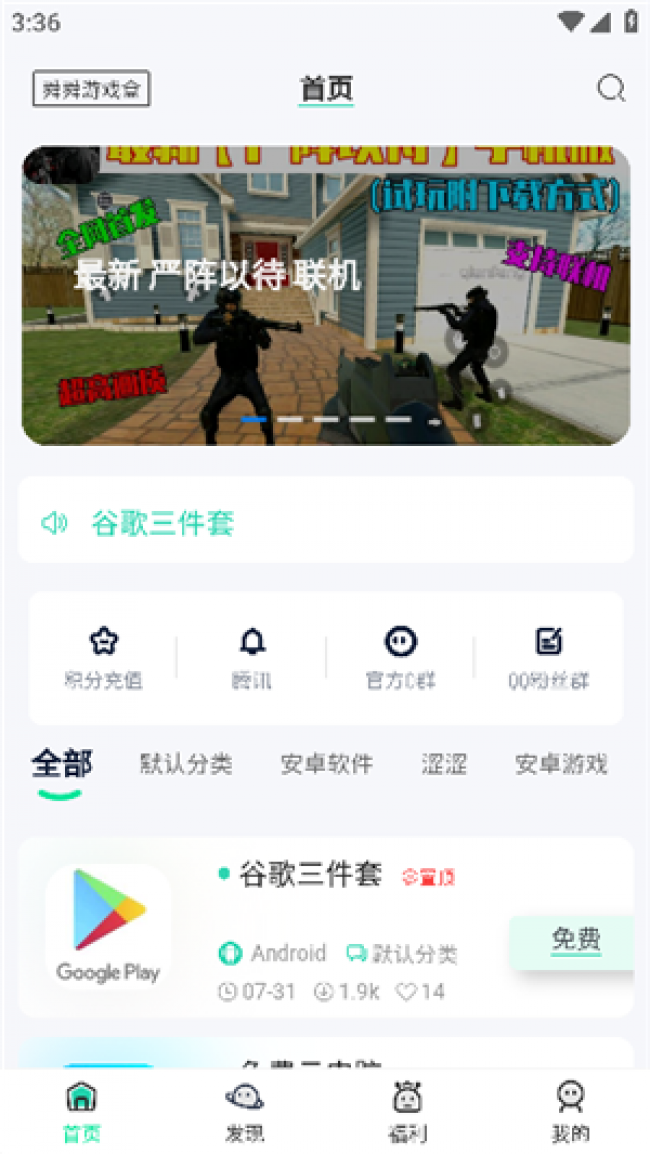Tap the 舜舜游戏盒 logo button
Screen dimensions: 650x1154
[91, 89]
